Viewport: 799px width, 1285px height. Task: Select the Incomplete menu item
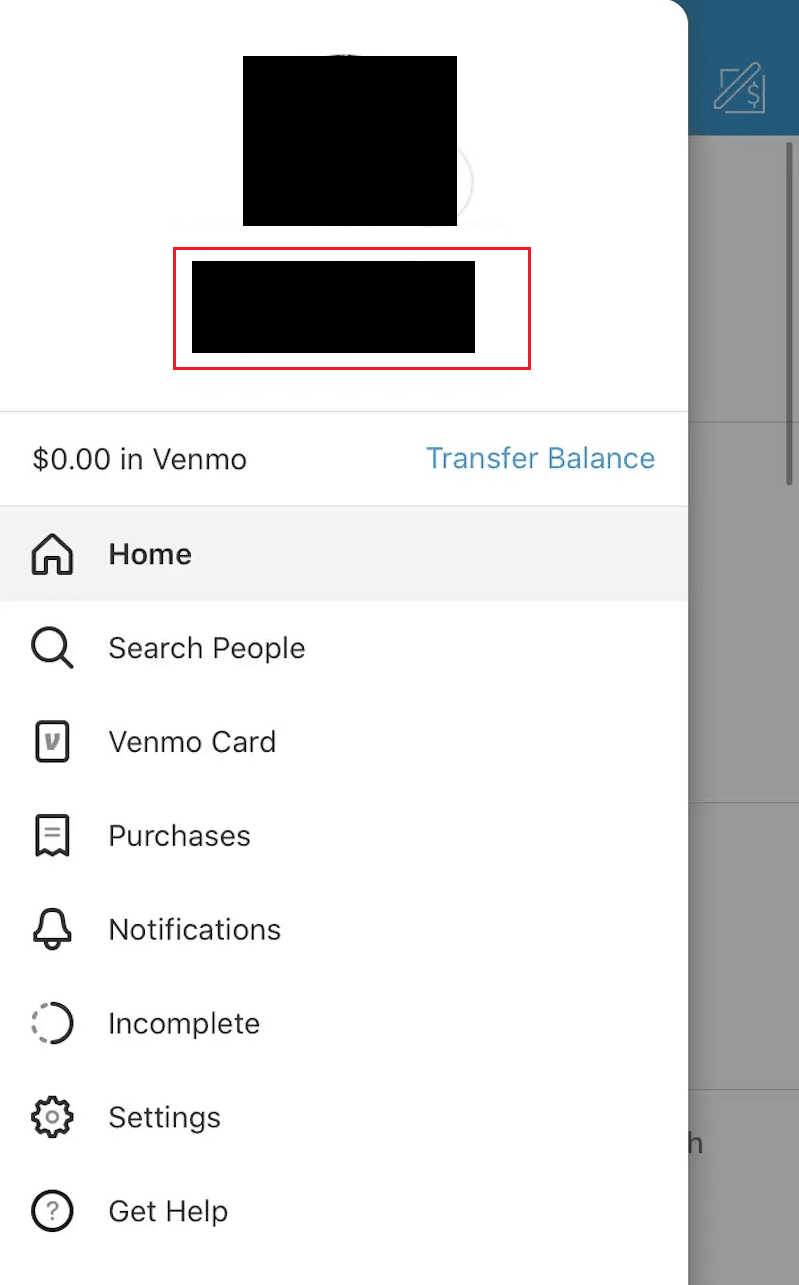click(184, 1023)
